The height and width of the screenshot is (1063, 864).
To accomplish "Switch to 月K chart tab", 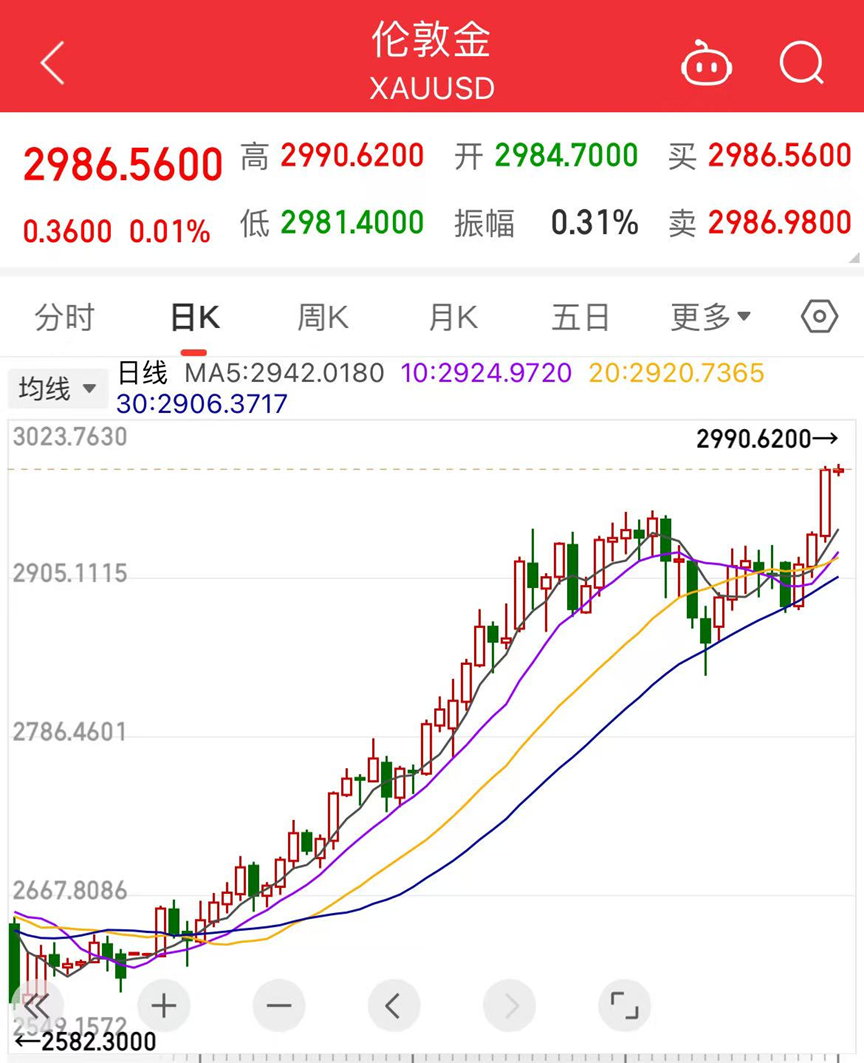I will pos(453,318).
